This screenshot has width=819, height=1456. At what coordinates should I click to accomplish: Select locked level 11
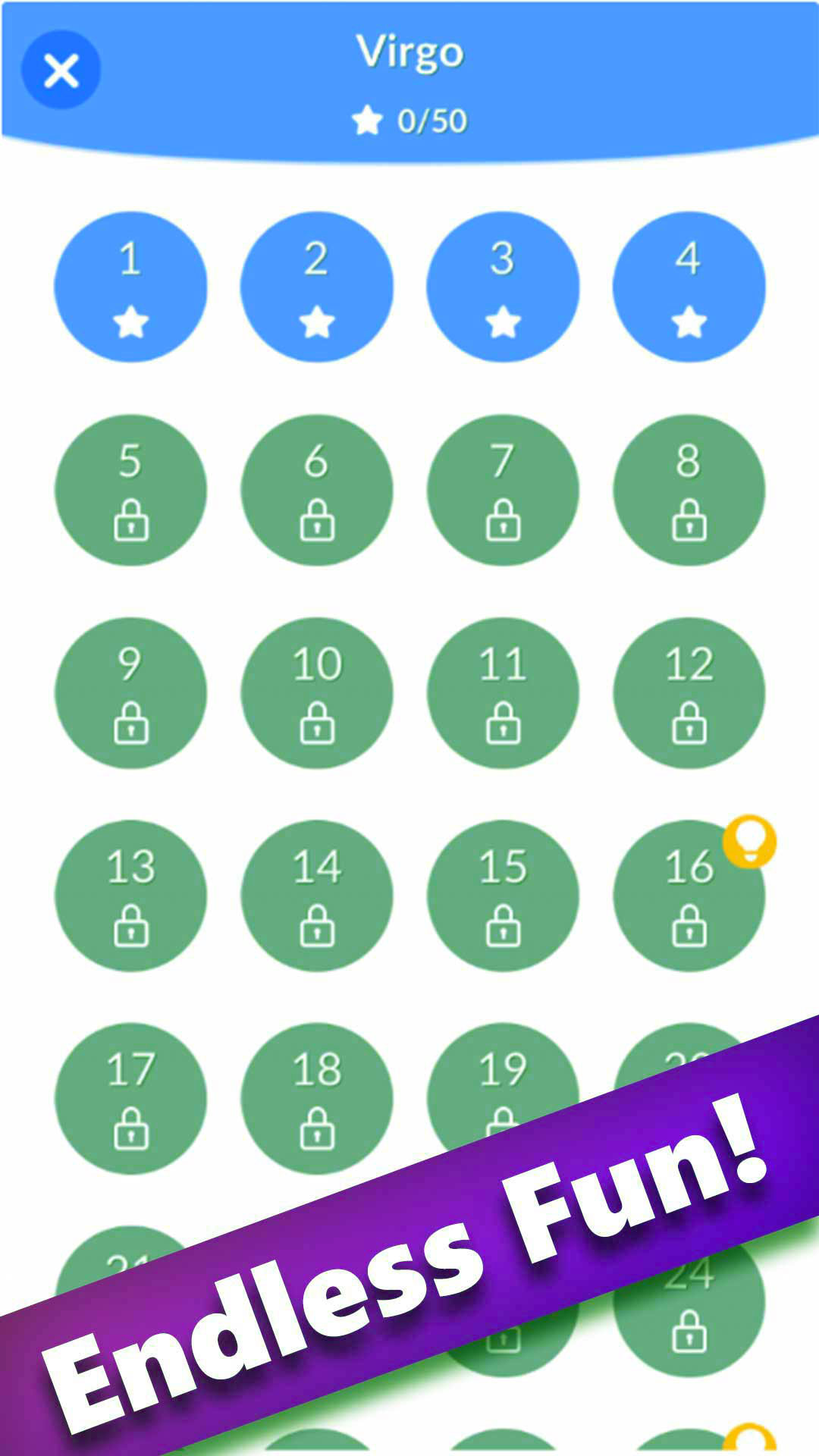pos(503,692)
